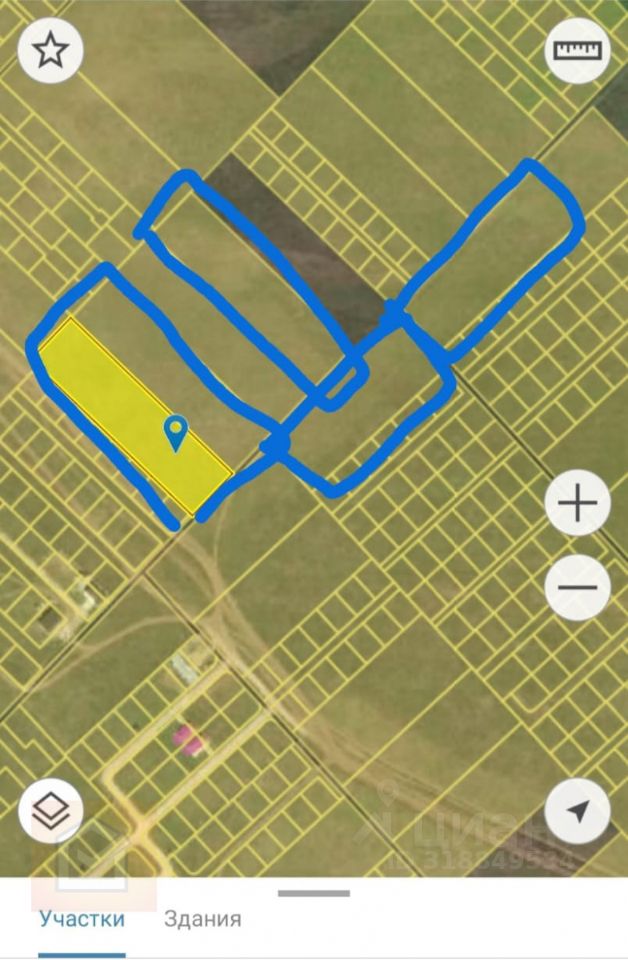Add this plot to favorites with the star
The image size is (628, 960).
[x=50, y=50]
